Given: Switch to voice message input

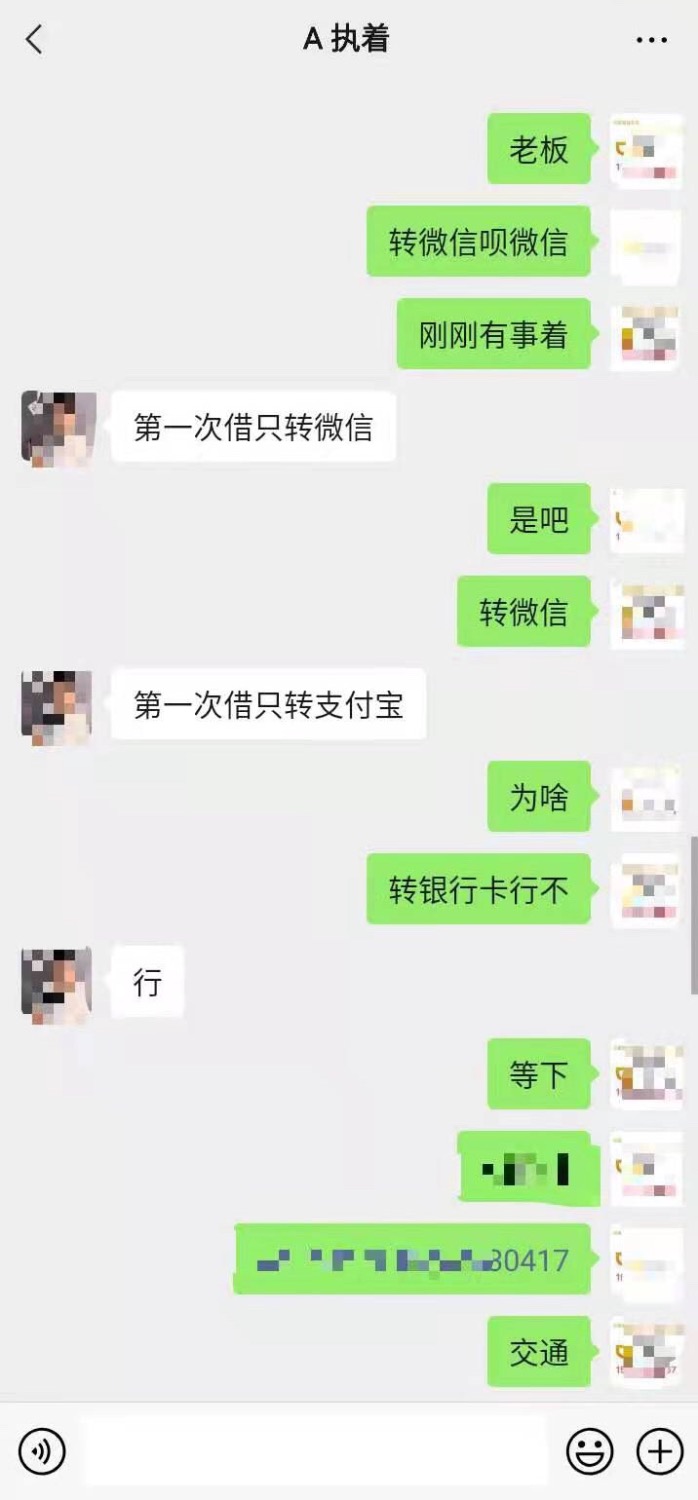Looking at the screenshot, I should (42, 1451).
